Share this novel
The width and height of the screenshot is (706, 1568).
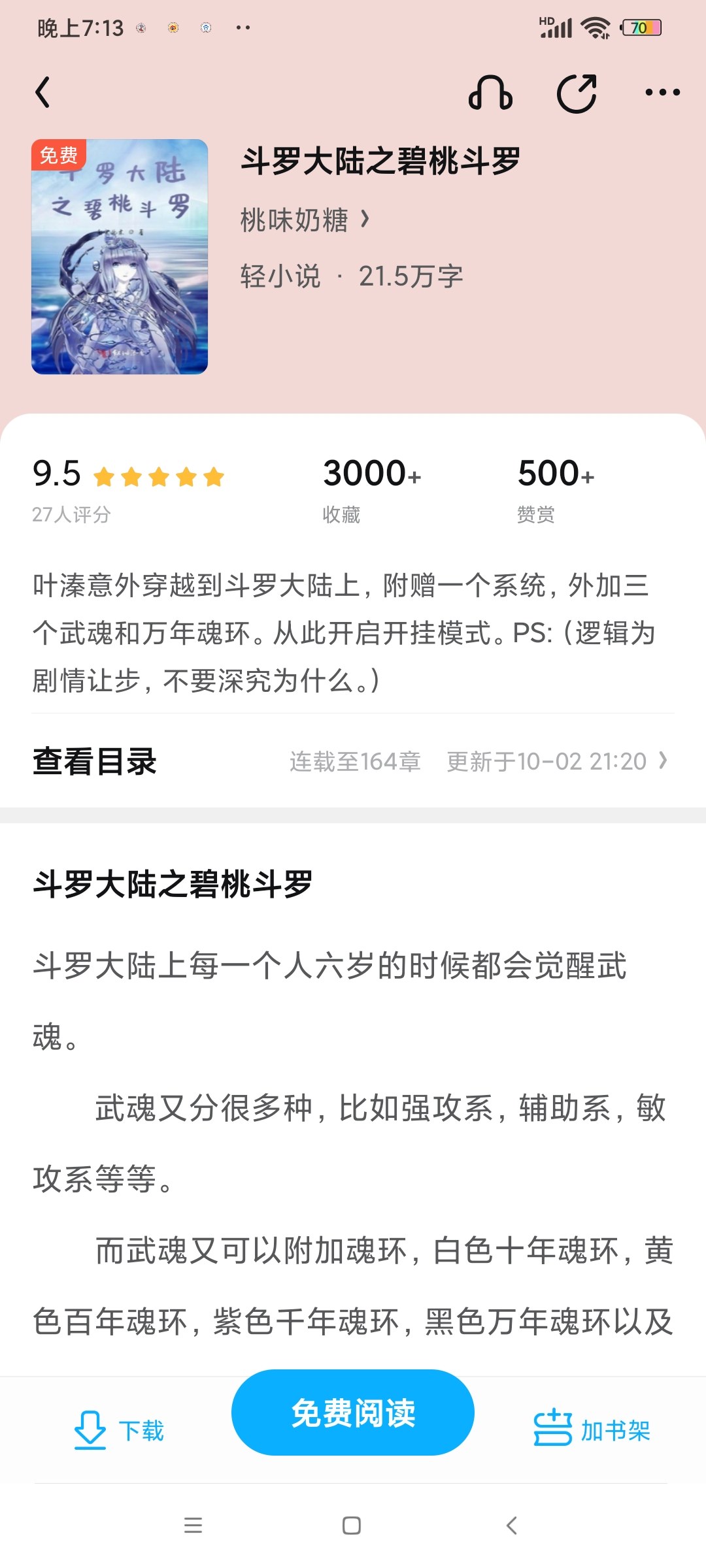coord(577,93)
